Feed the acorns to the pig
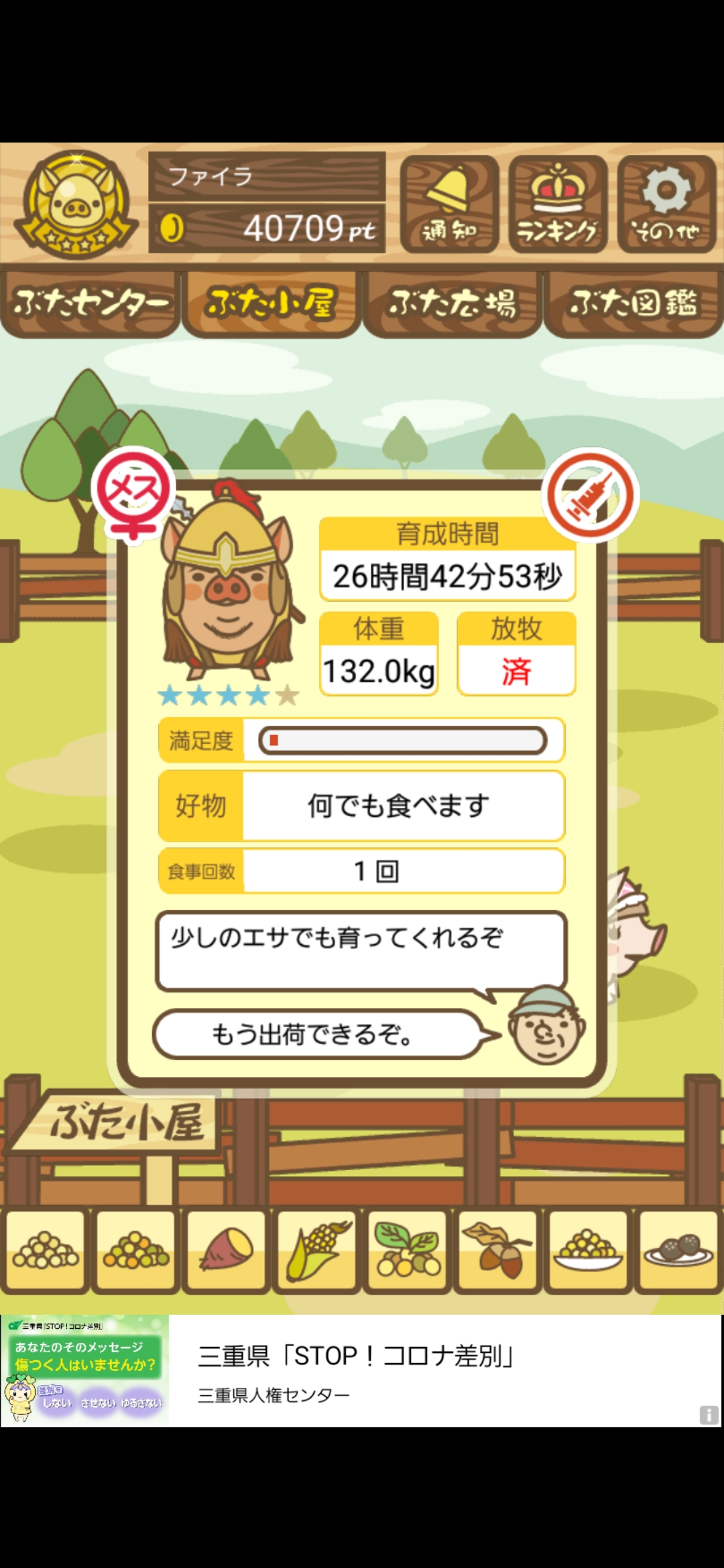This screenshot has height=1568, width=724. (497, 1250)
